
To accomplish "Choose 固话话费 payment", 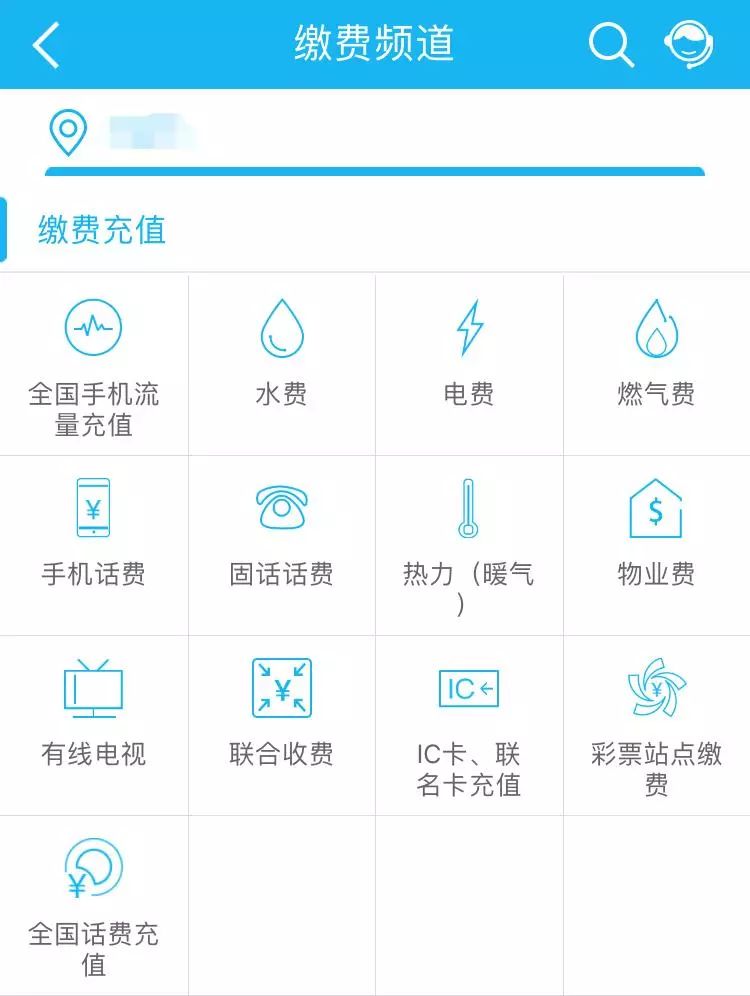I will click(281, 545).
